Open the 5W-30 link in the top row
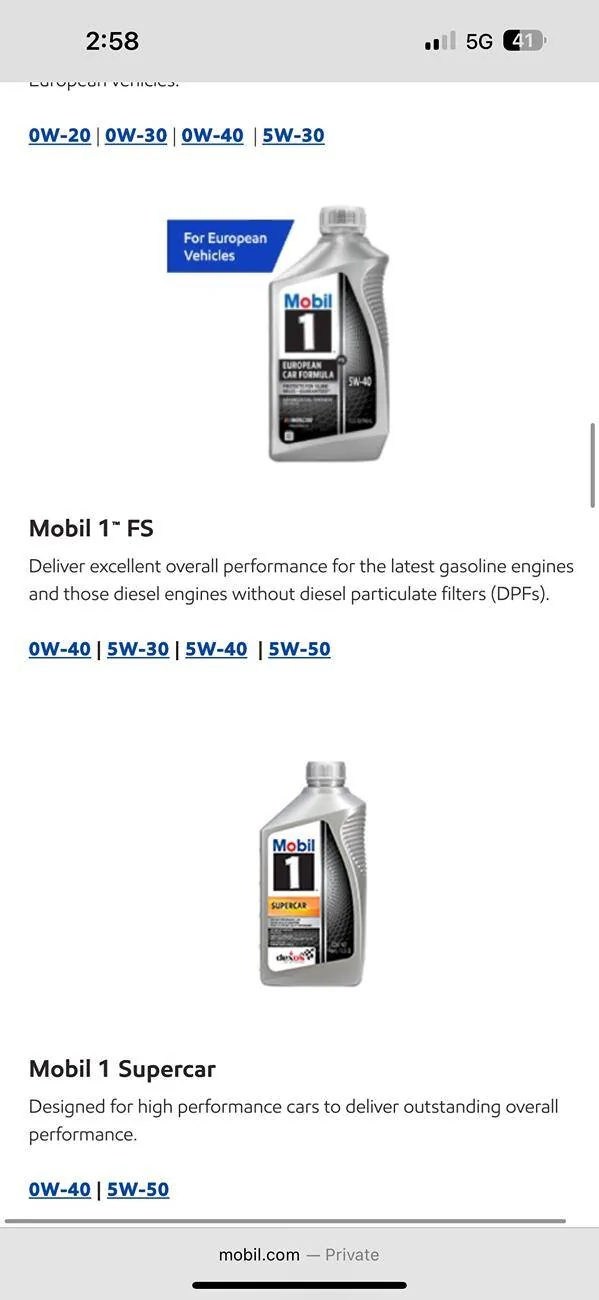This screenshot has height=1300, width=599. (x=293, y=135)
